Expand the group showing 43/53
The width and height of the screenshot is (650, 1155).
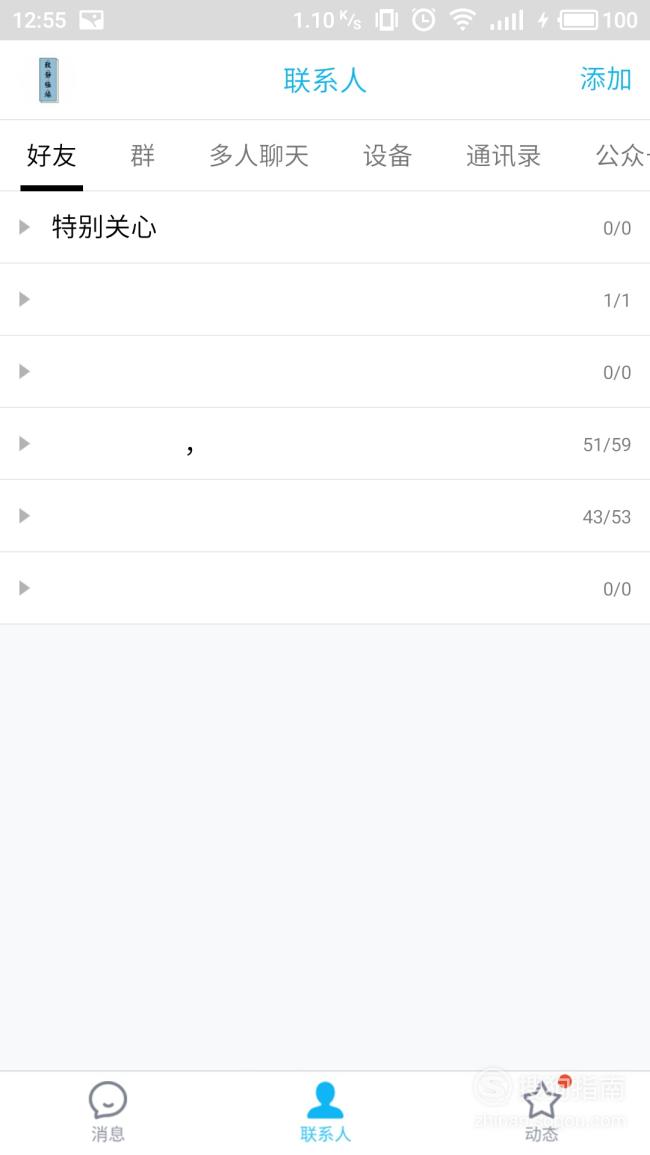325,516
